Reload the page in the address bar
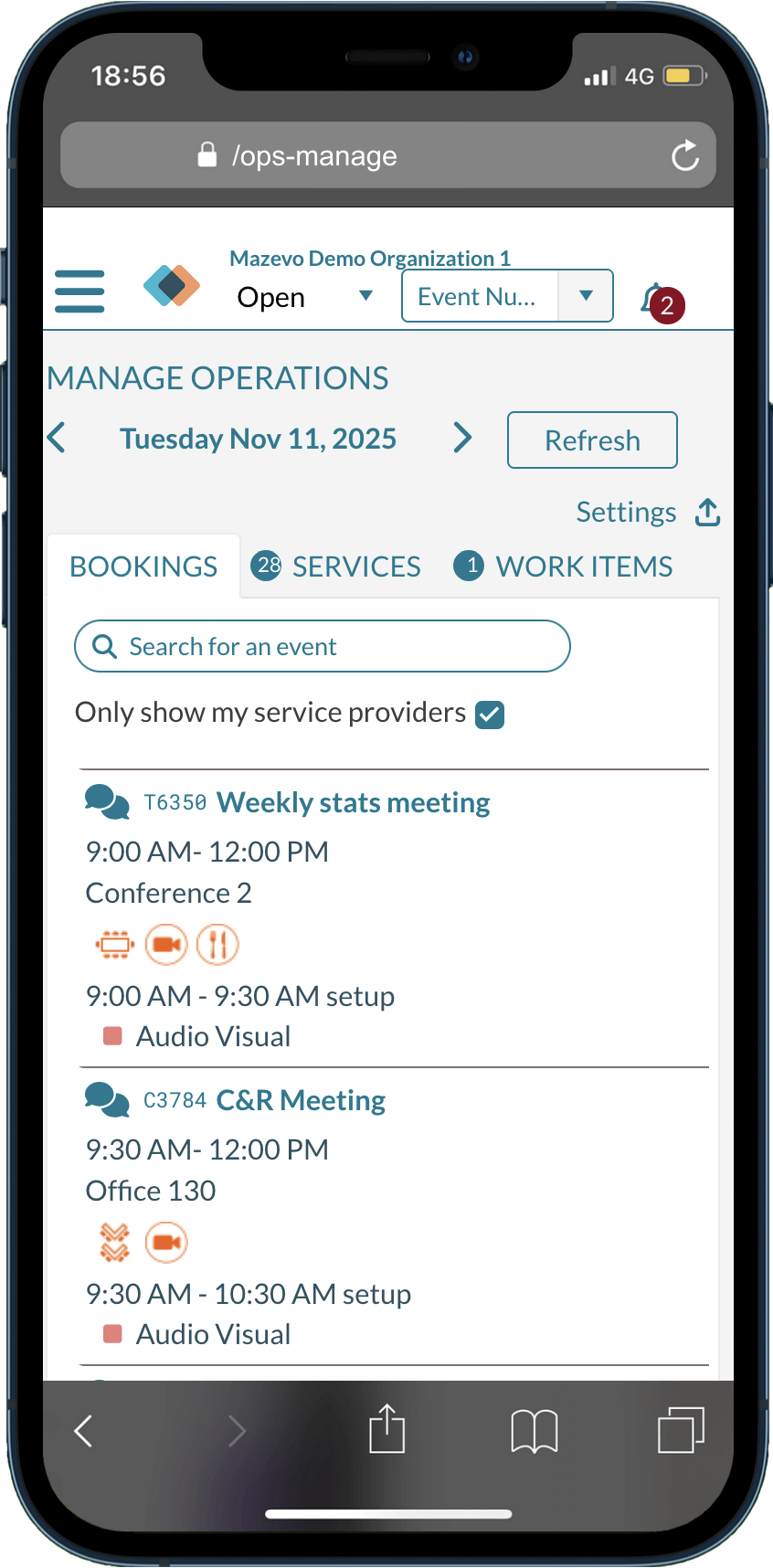This screenshot has width=773, height=1568. [685, 156]
